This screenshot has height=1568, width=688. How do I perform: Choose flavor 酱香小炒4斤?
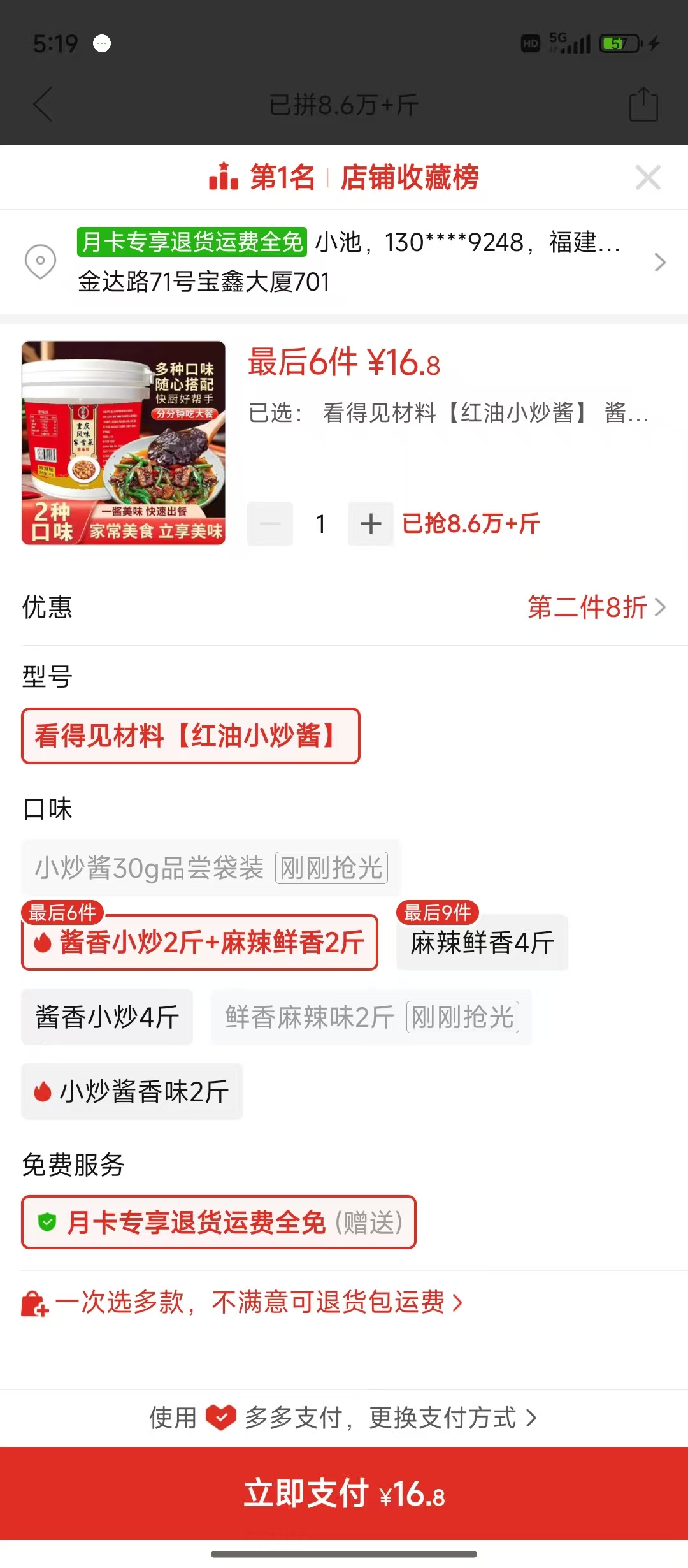coord(107,1017)
